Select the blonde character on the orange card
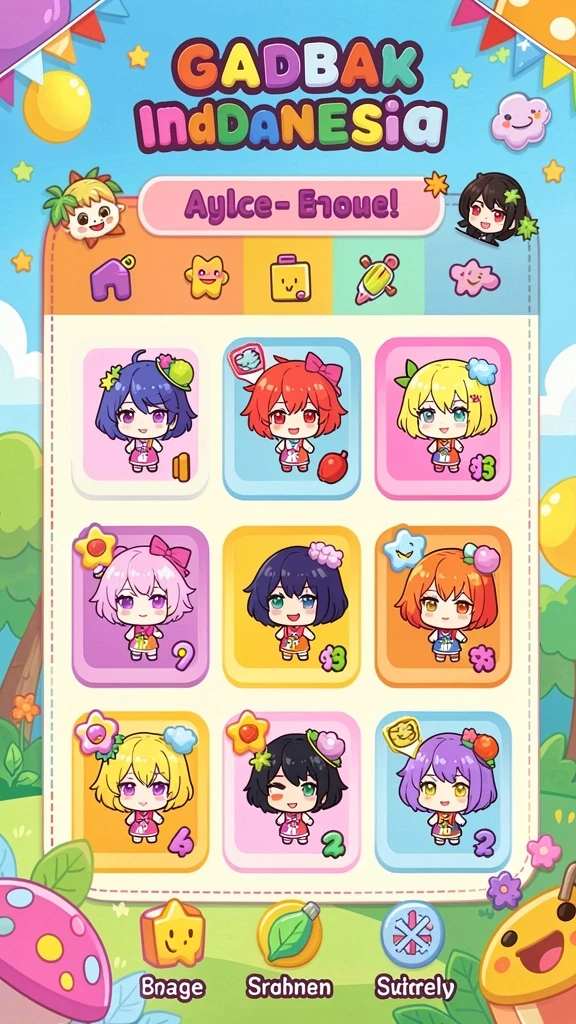576x1024 pixels. (140, 792)
